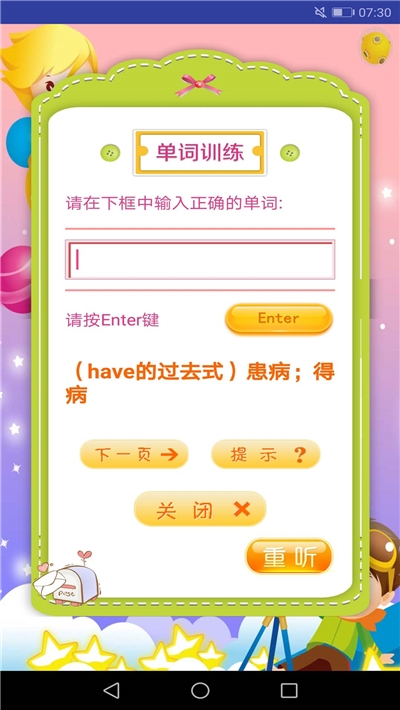
Task: Tap the system back button
Action: coord(111,691)
